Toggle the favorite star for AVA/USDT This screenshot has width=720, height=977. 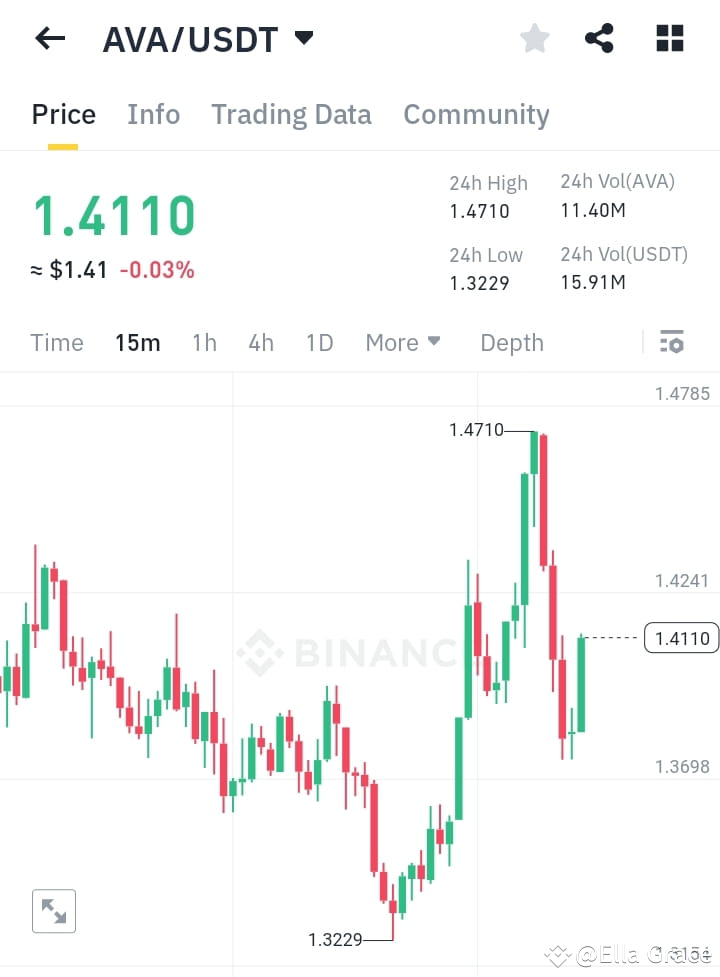(534, 38)
